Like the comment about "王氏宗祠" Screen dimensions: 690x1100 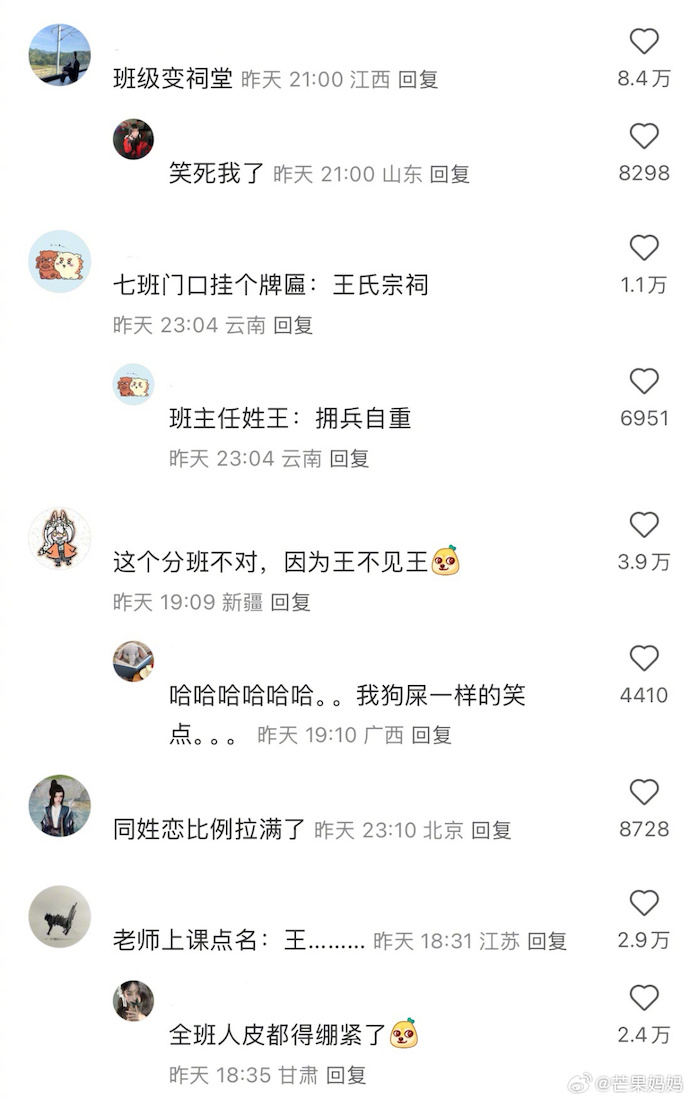(644, 248)
